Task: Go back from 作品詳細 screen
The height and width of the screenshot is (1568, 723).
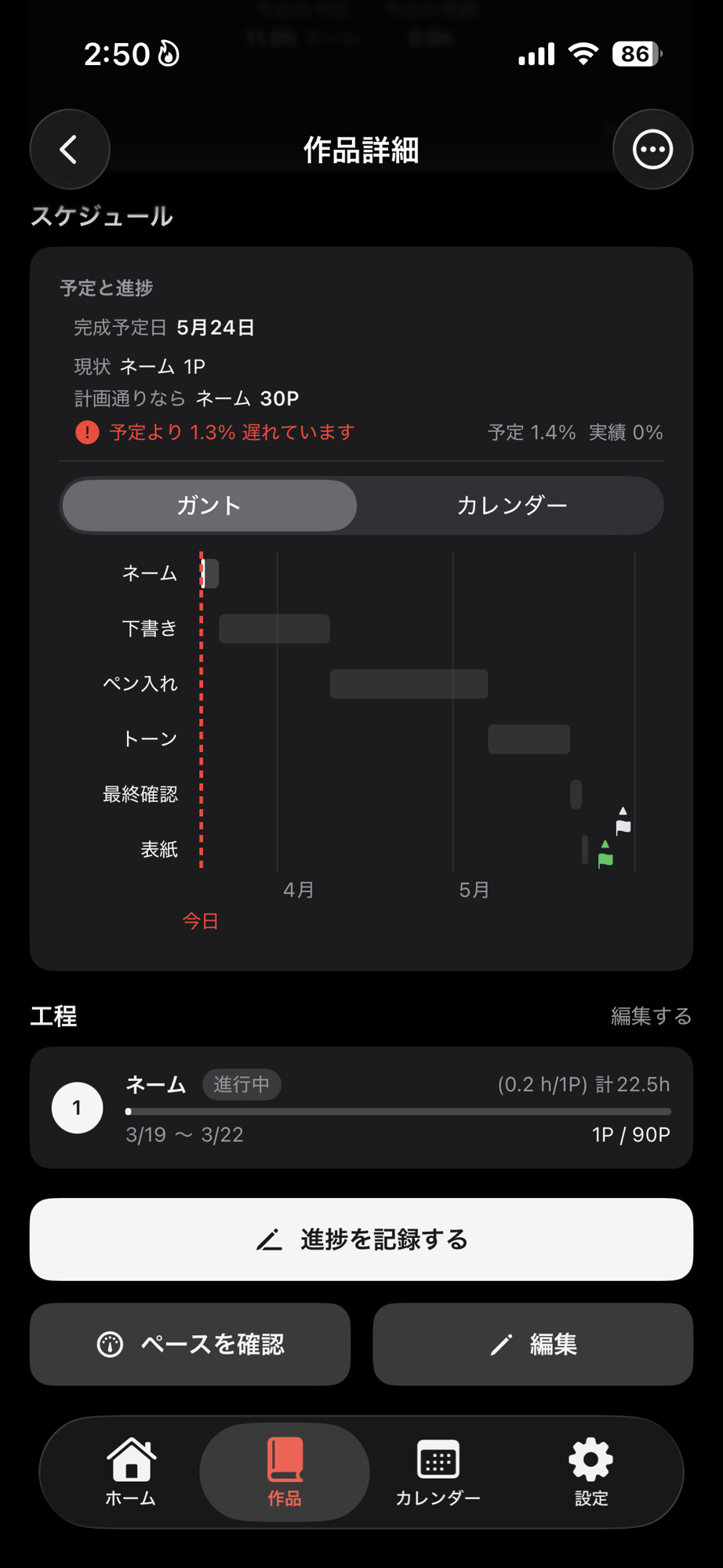Action: pos(70,149)
